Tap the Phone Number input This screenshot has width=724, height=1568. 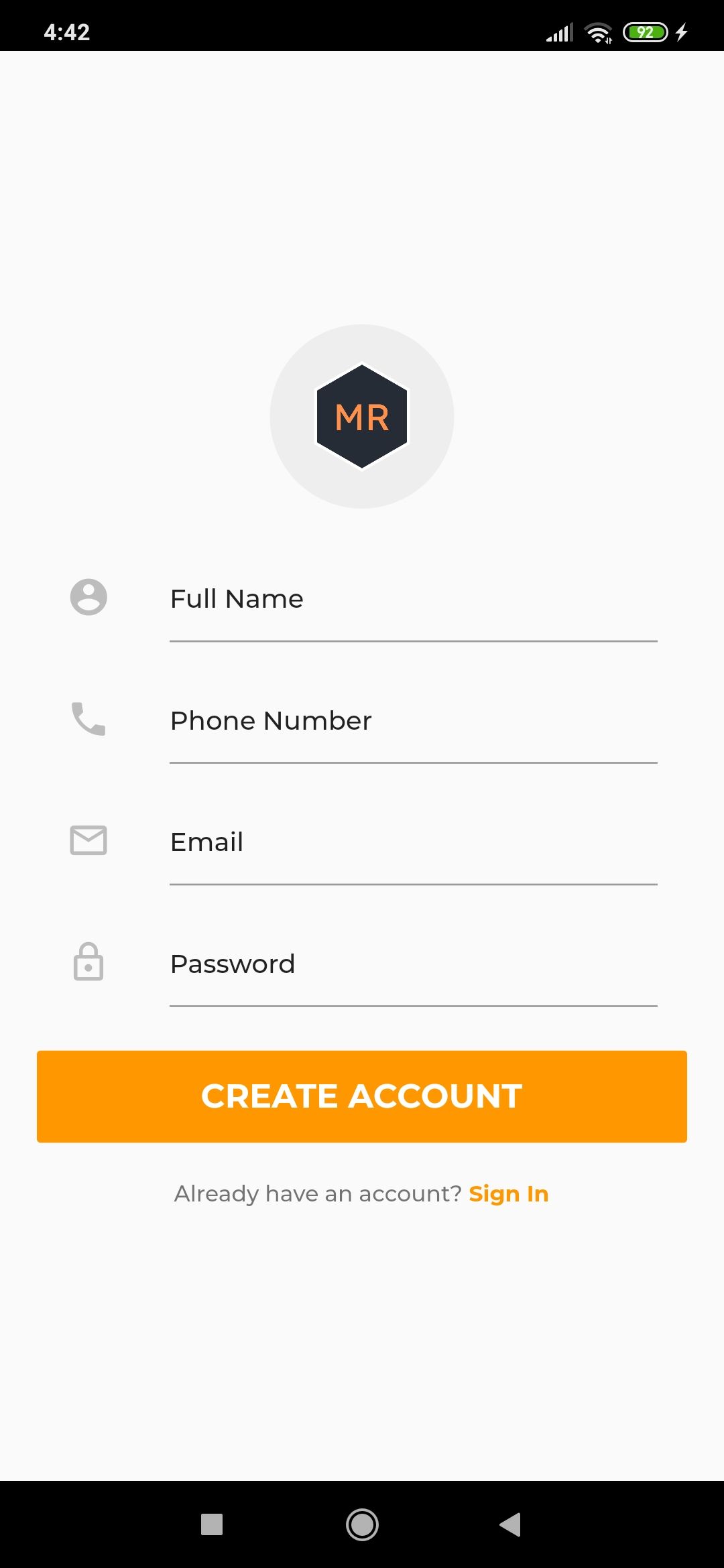point(413,721)
